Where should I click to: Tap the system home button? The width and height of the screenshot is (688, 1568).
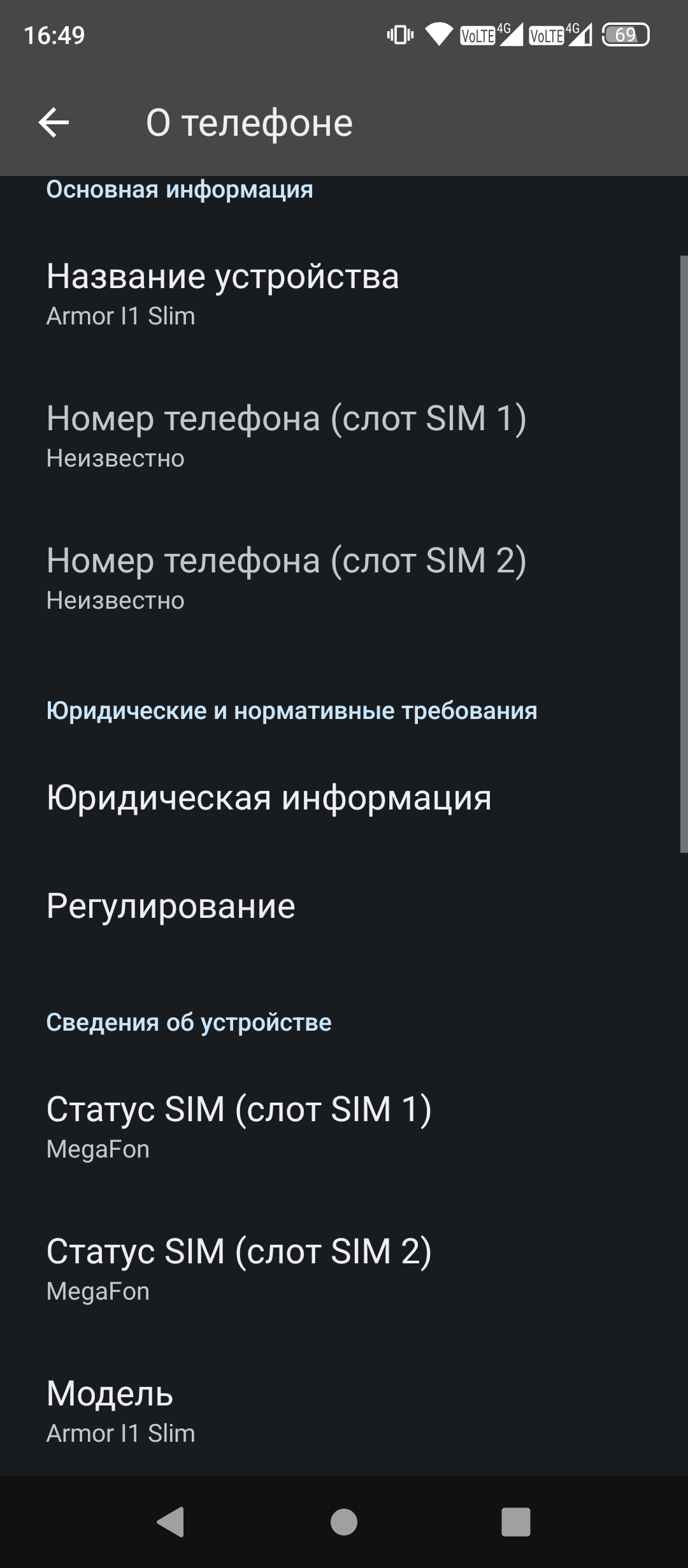[x=344, y=1522]
